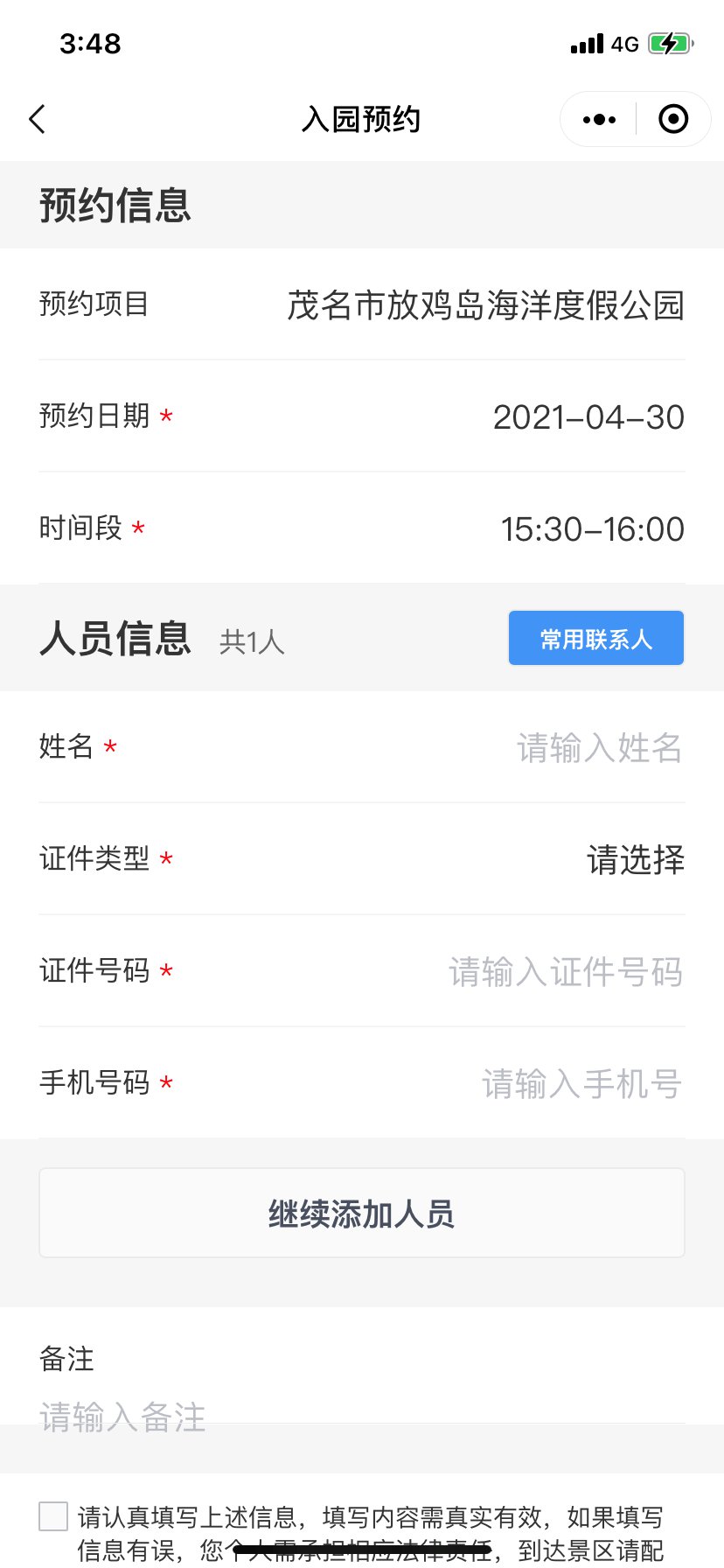Open 常用联系人 list

tap(595, 639)
